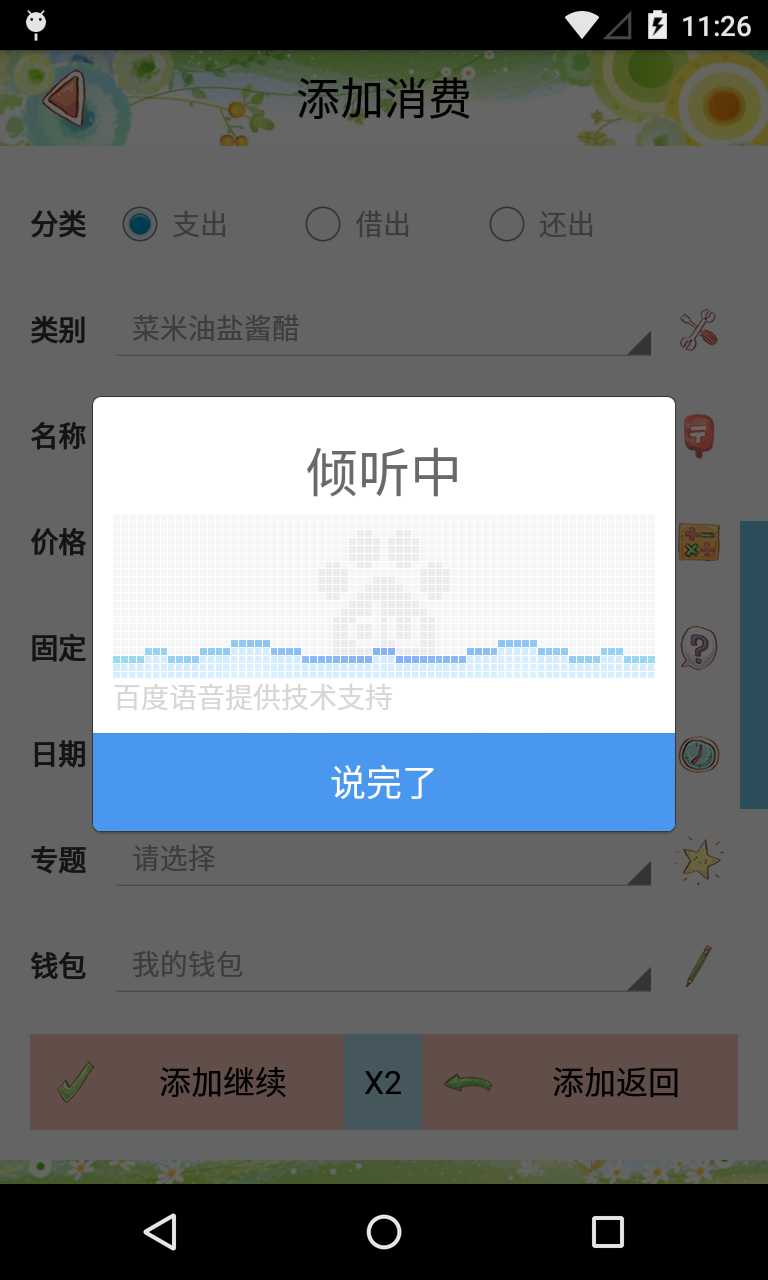
Task: Click the red tag icon next to 名称
Action: 697,435
